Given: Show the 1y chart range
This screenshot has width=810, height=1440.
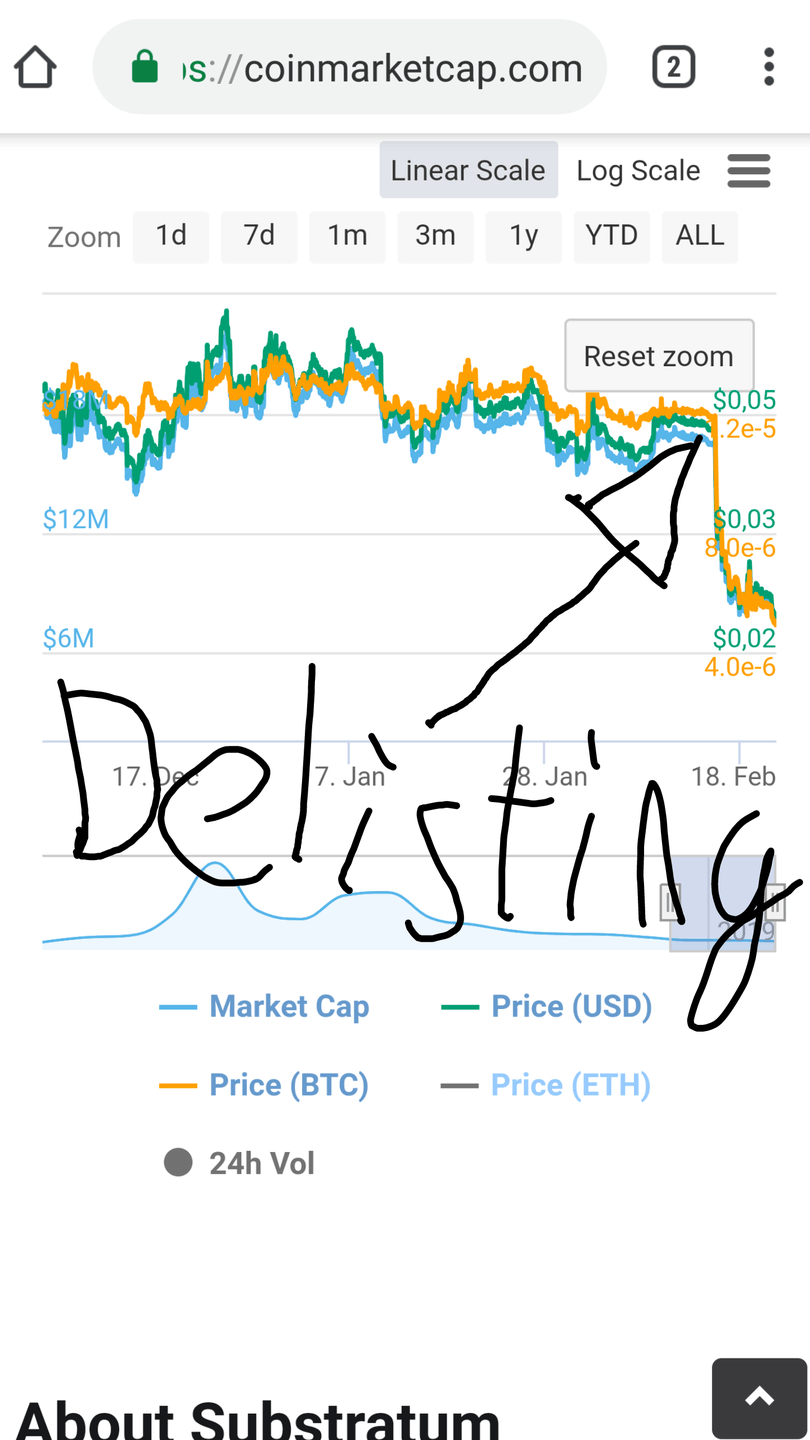Looking at the screenshot, I should [523, 236].
